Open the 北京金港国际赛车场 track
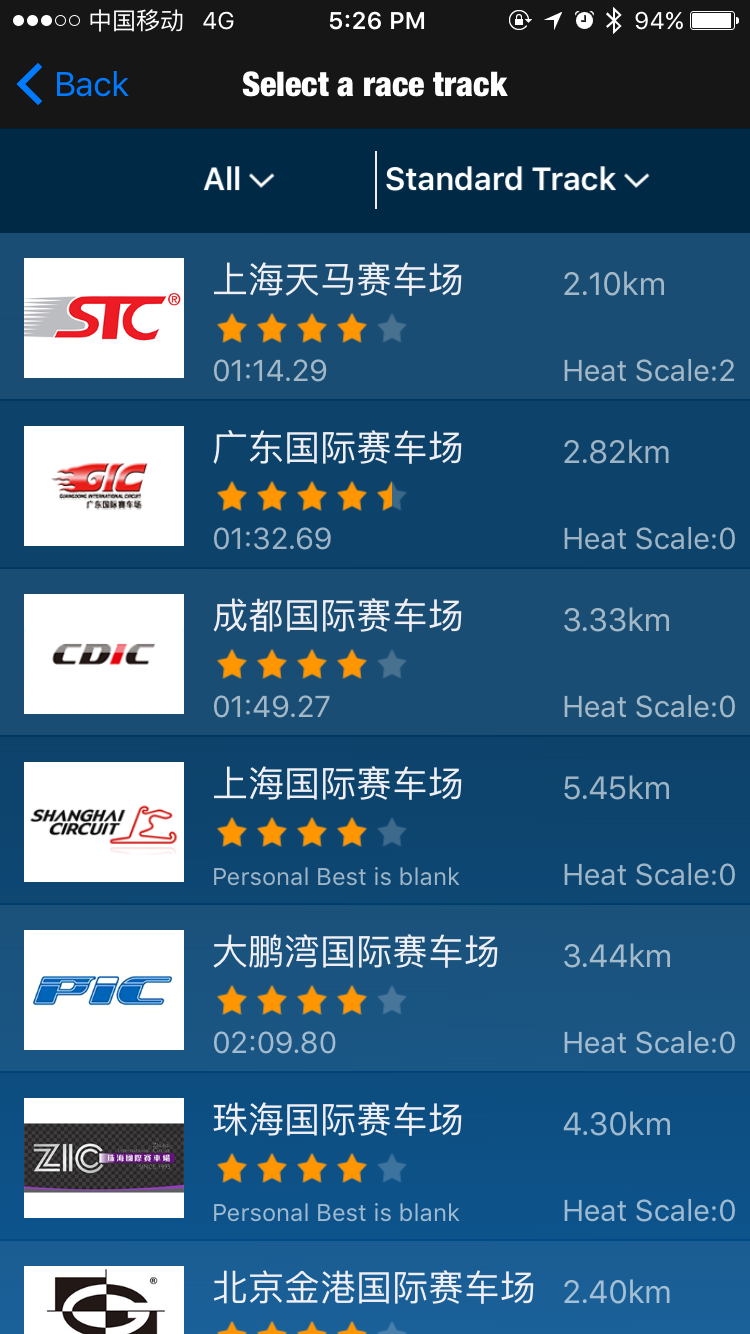Image resolution: width=750 pixels, height=1334 pixels. [375, 1288]
